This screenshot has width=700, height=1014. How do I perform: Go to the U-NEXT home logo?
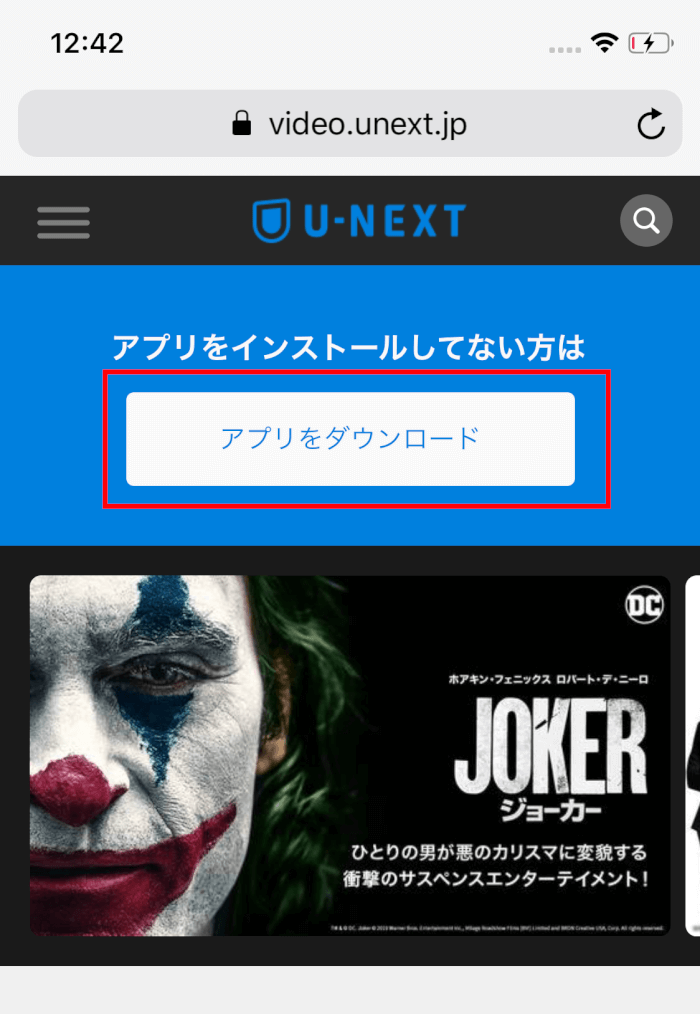359,221
